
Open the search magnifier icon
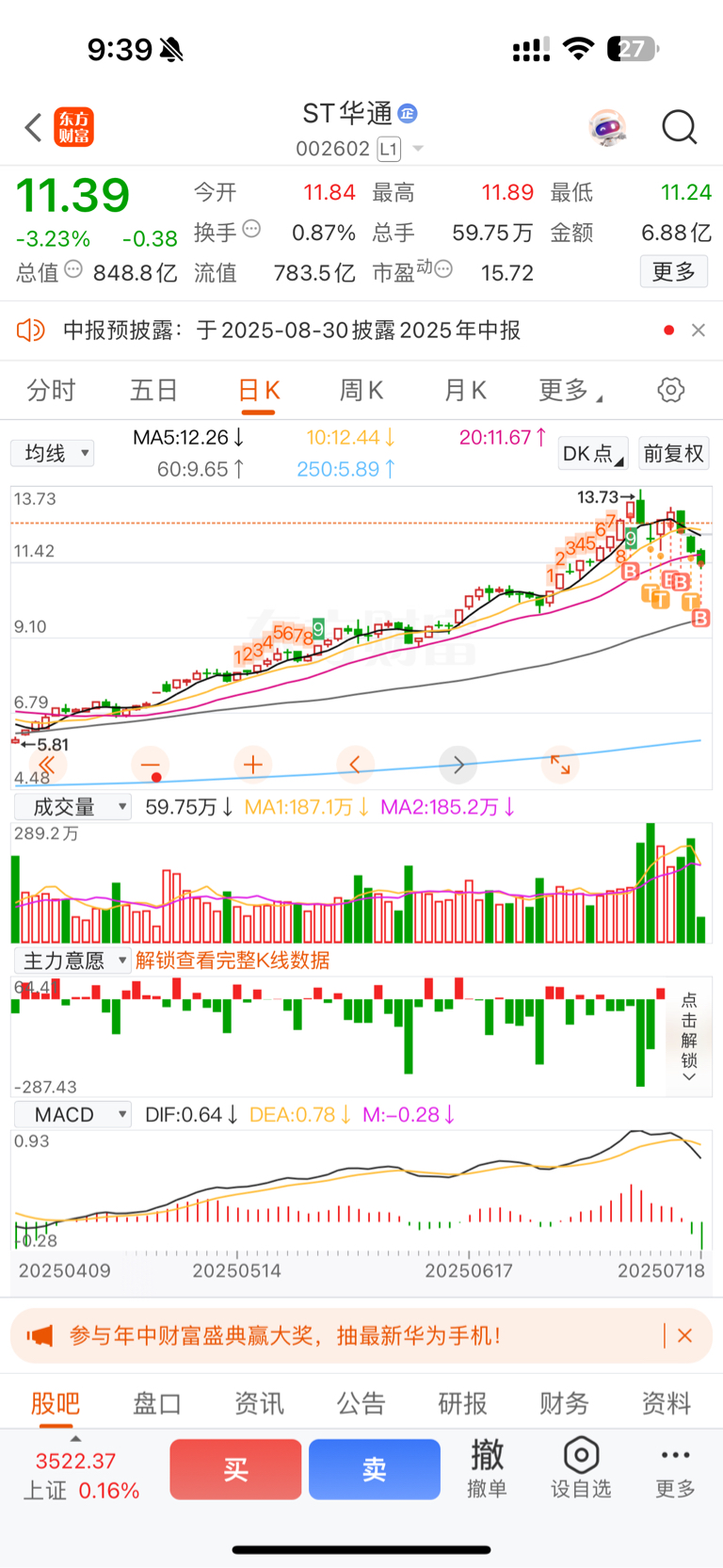(x=679, y=127)
